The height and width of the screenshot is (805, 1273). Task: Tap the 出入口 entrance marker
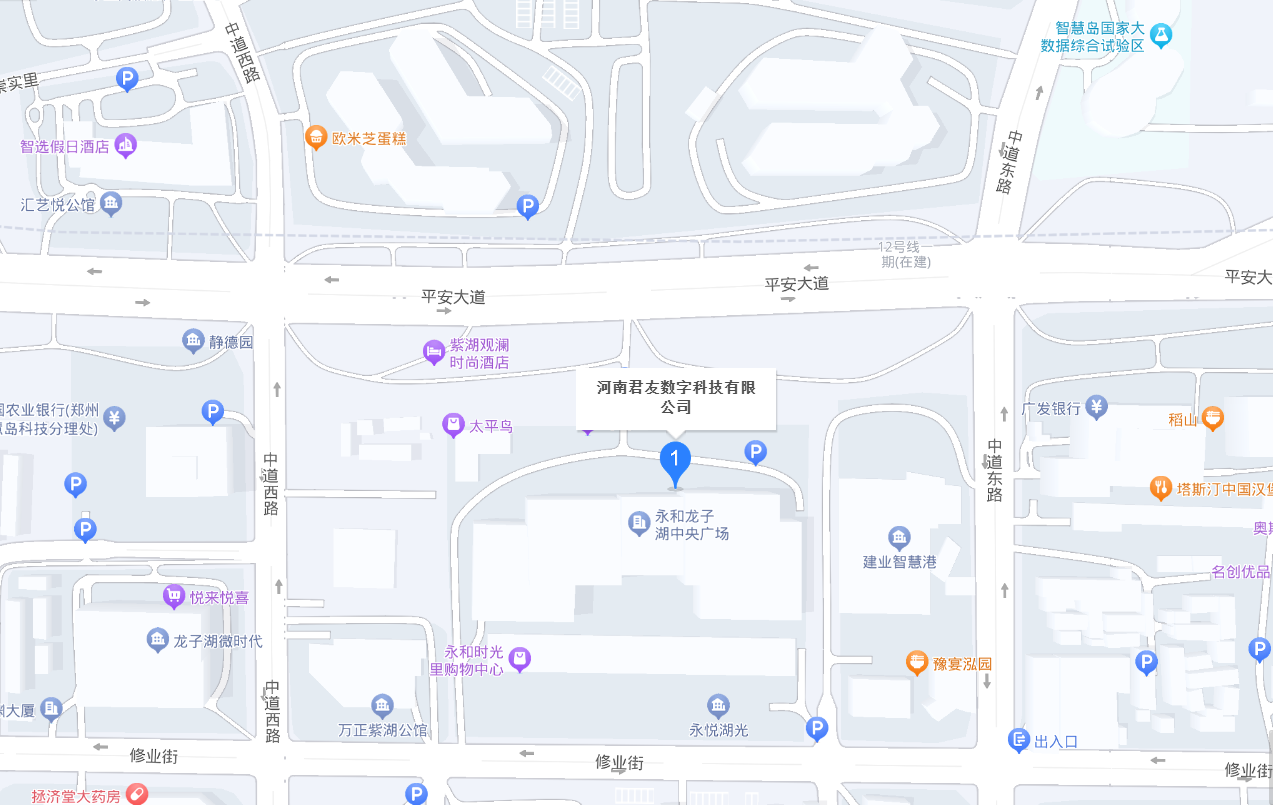pyautogui.click(x=1019, y=740)
